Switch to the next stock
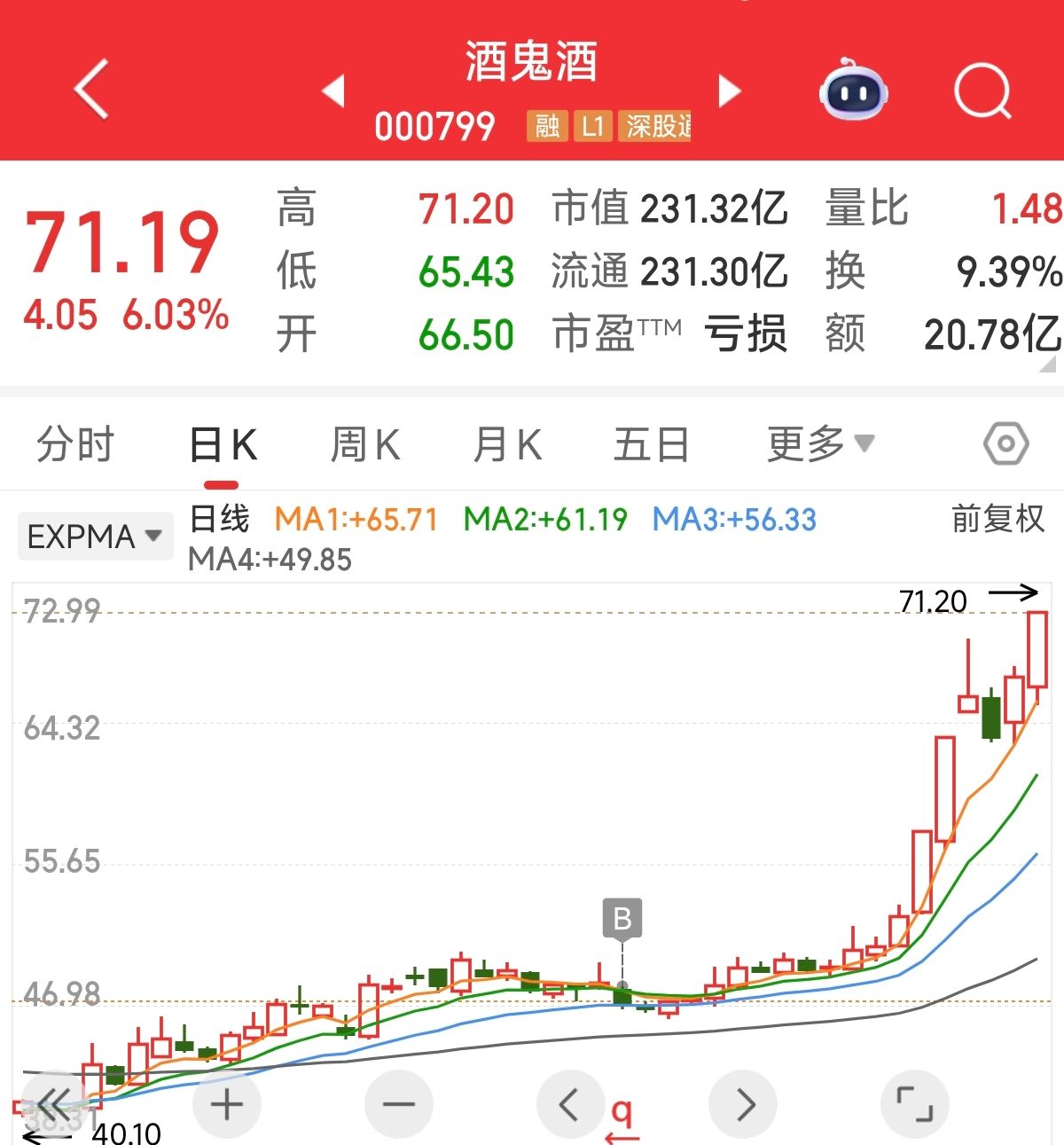1064x1145 pixels. pyautogui.click(x=729, y=90)
